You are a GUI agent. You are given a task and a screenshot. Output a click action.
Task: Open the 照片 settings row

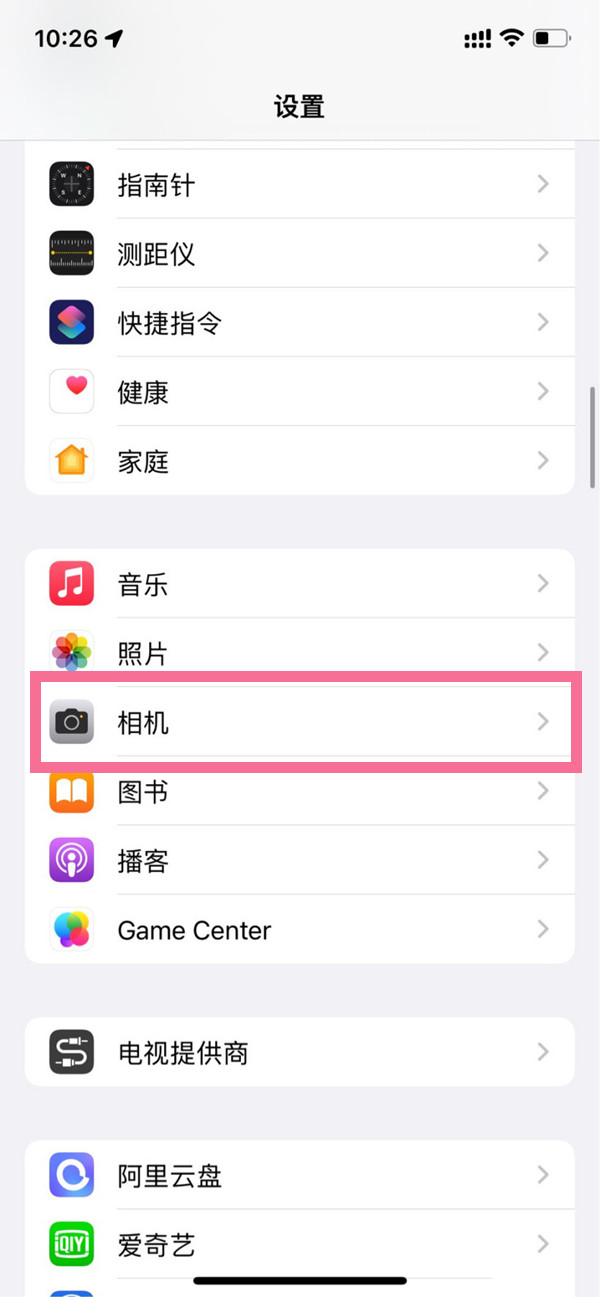pyautogui.click(x=300, y=653)
